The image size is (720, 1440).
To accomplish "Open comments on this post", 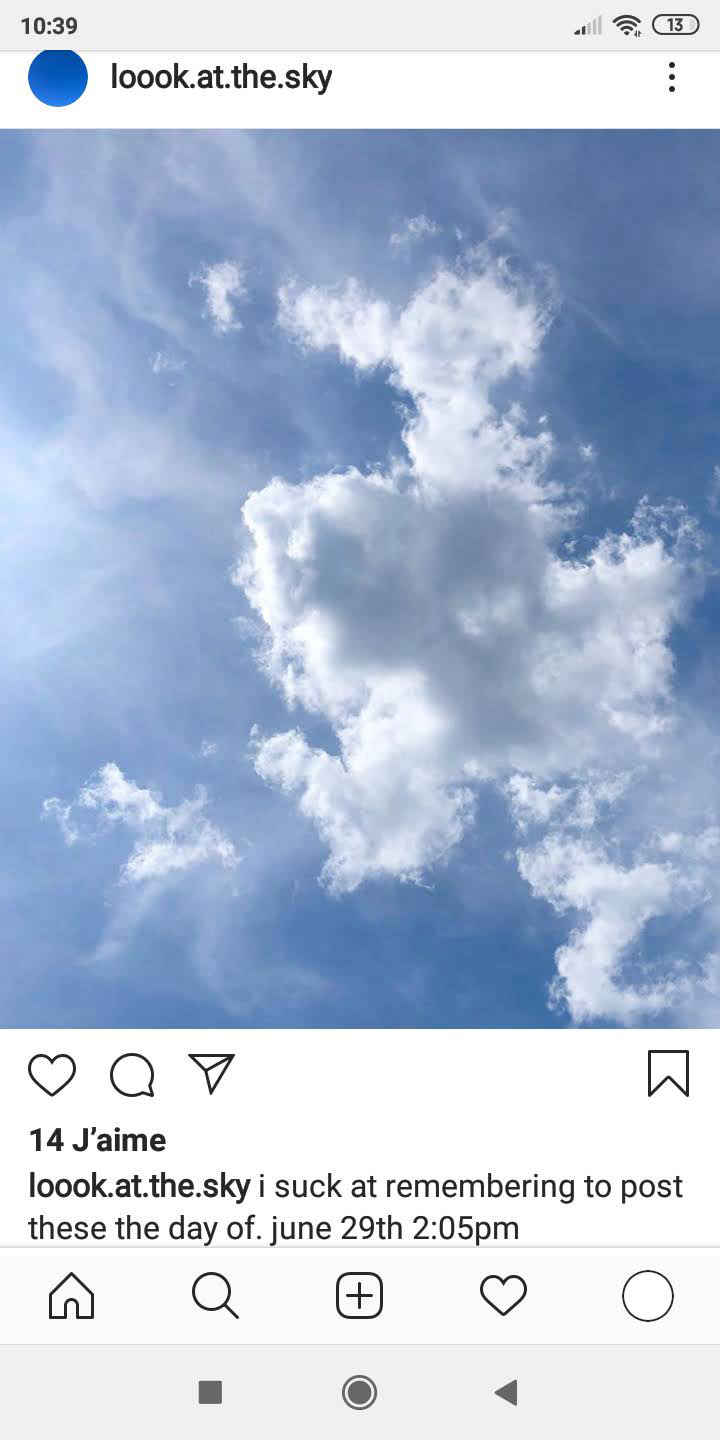I will coord(132,1075).
